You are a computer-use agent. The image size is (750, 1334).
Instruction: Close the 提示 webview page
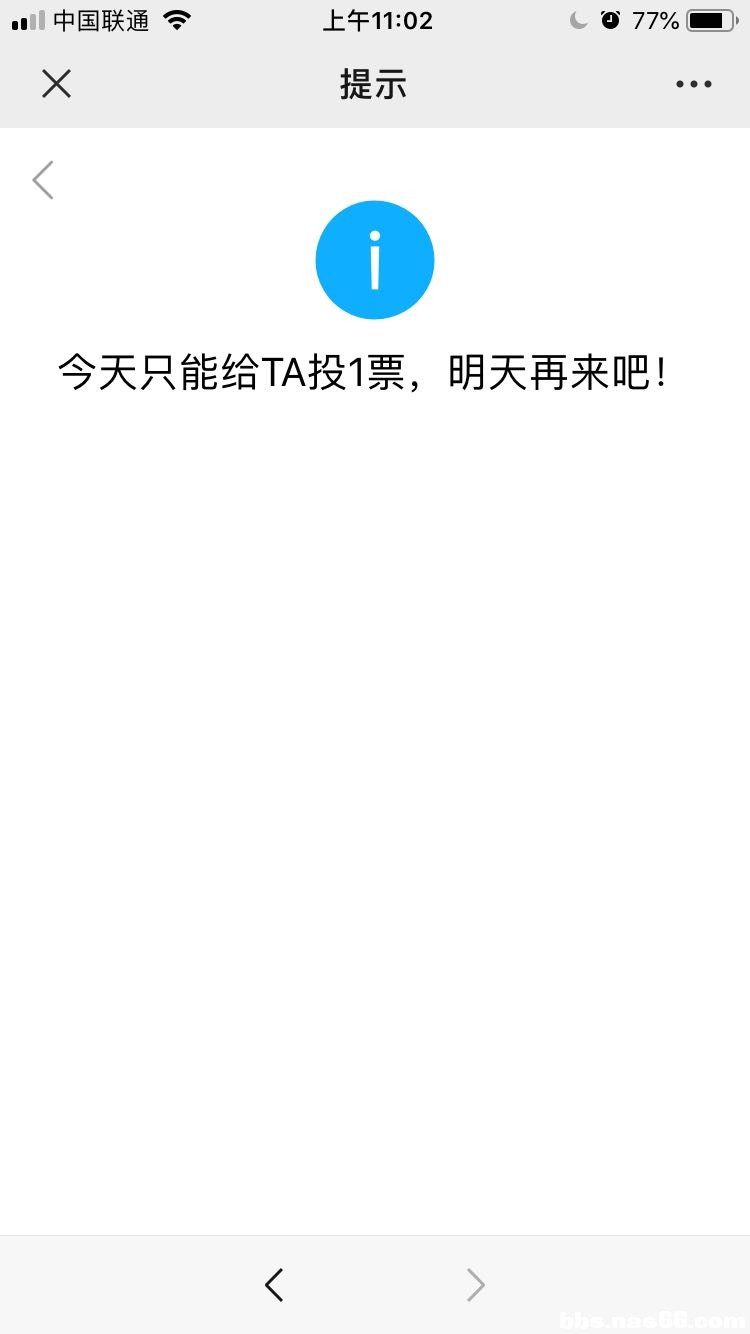[56, 84]
